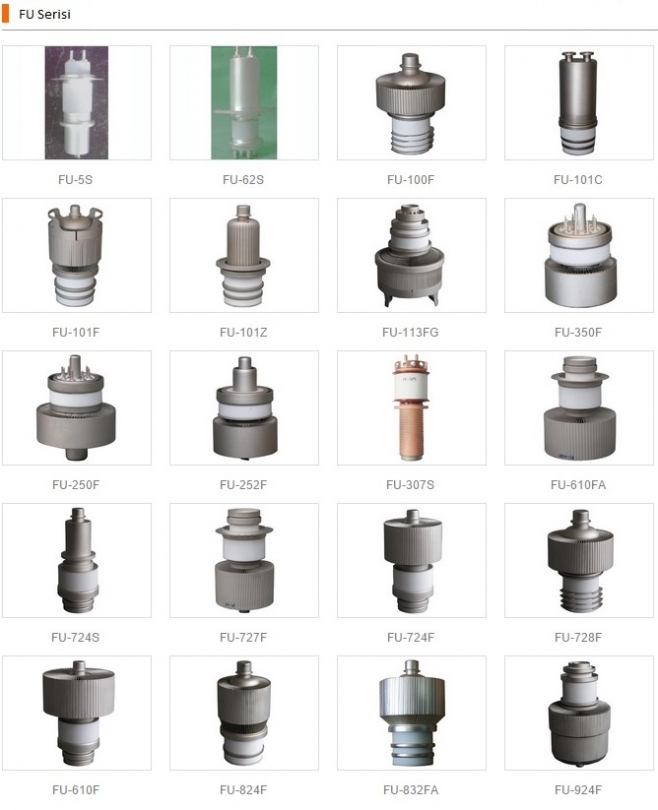
Task: Open the FU-832FA product page
Action: (410, 713)
